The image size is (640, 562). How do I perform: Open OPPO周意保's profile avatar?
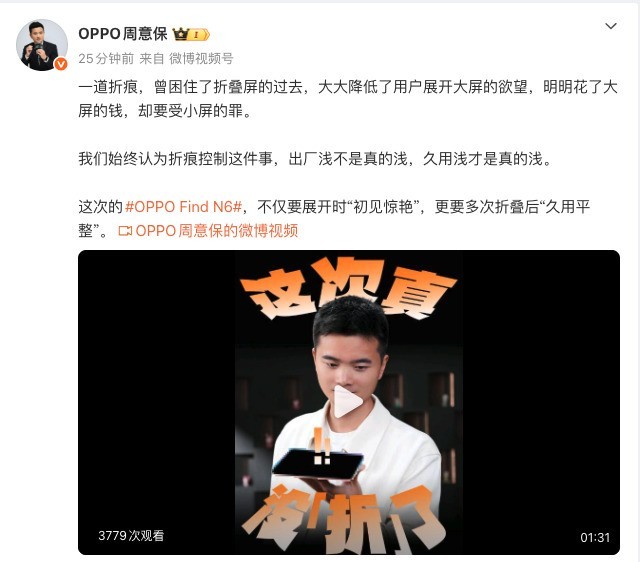(42, 44)
